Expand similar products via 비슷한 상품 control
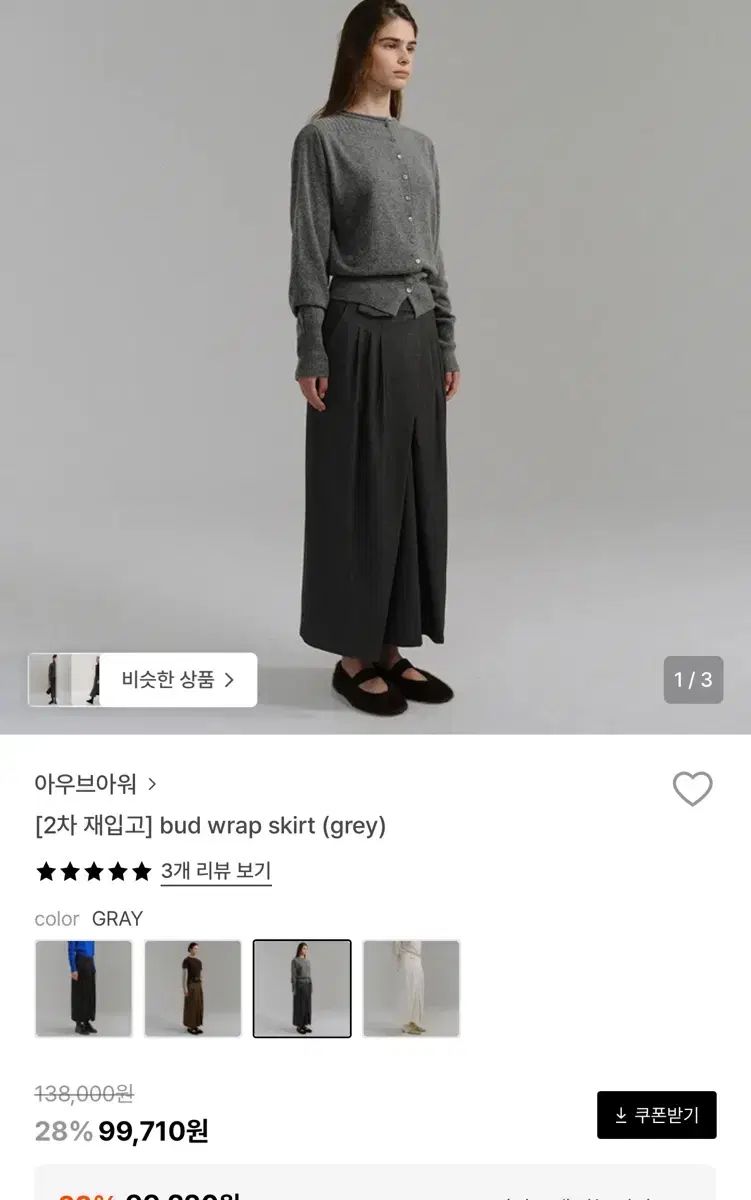 point(142,679)
